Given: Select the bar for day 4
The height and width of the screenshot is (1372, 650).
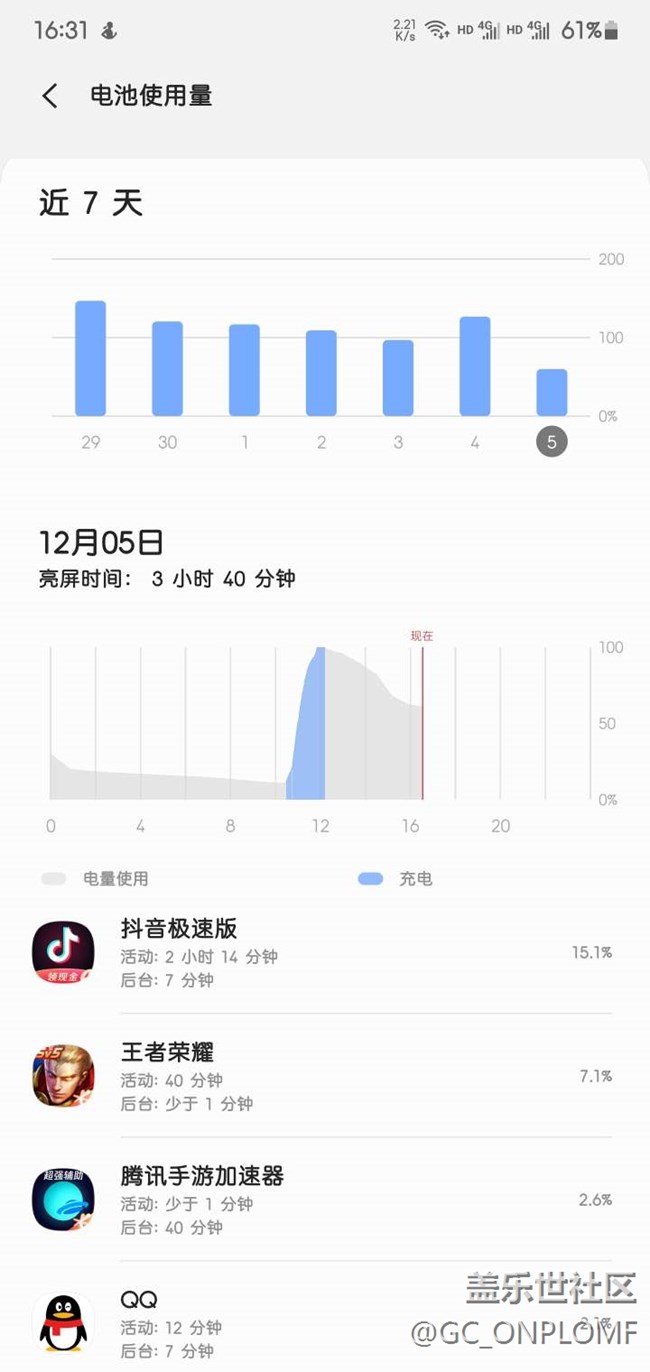Looking at the screenshot, I should [475, 366].
